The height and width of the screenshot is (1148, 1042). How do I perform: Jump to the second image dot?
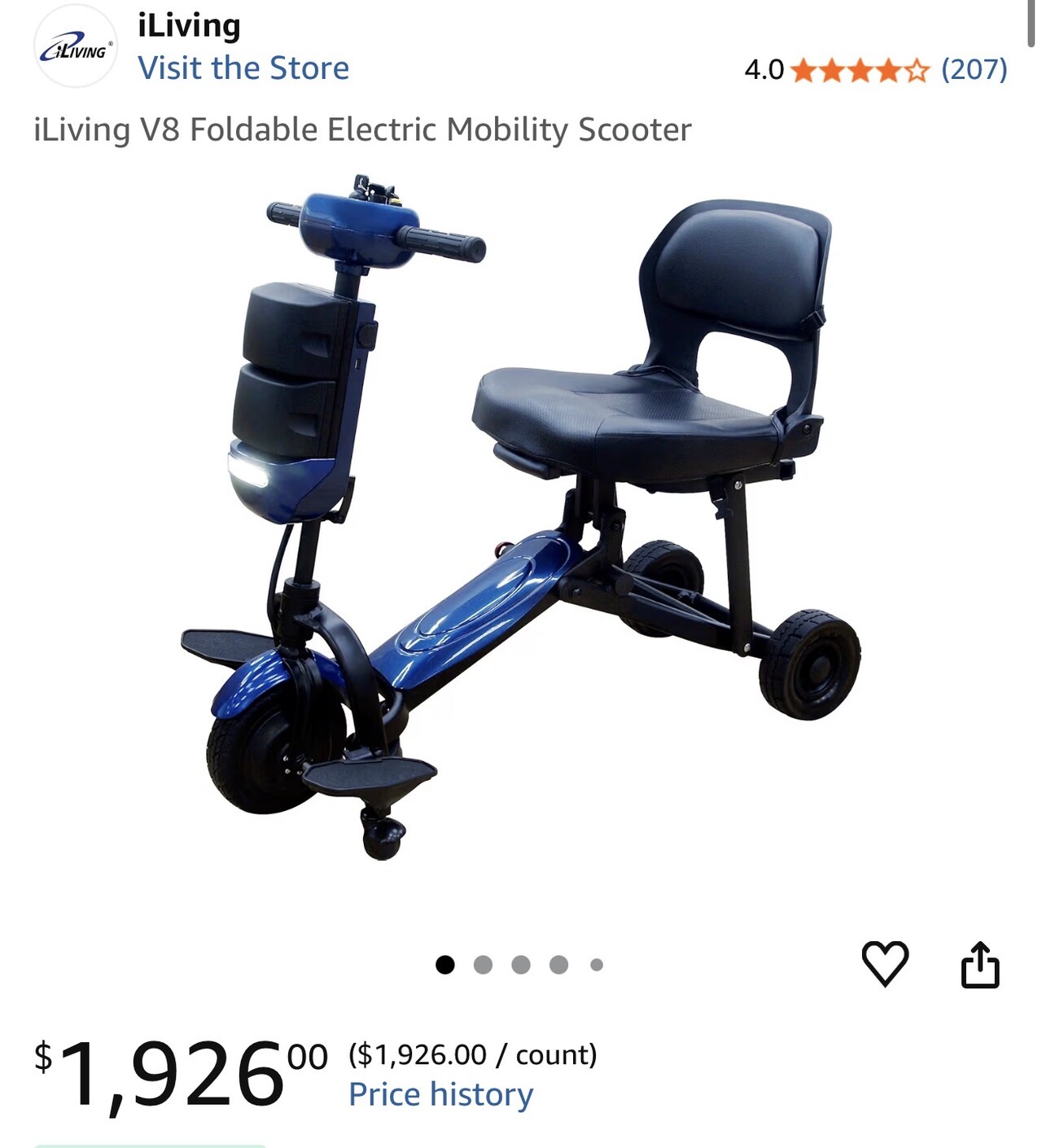click(x=483, y=965)
